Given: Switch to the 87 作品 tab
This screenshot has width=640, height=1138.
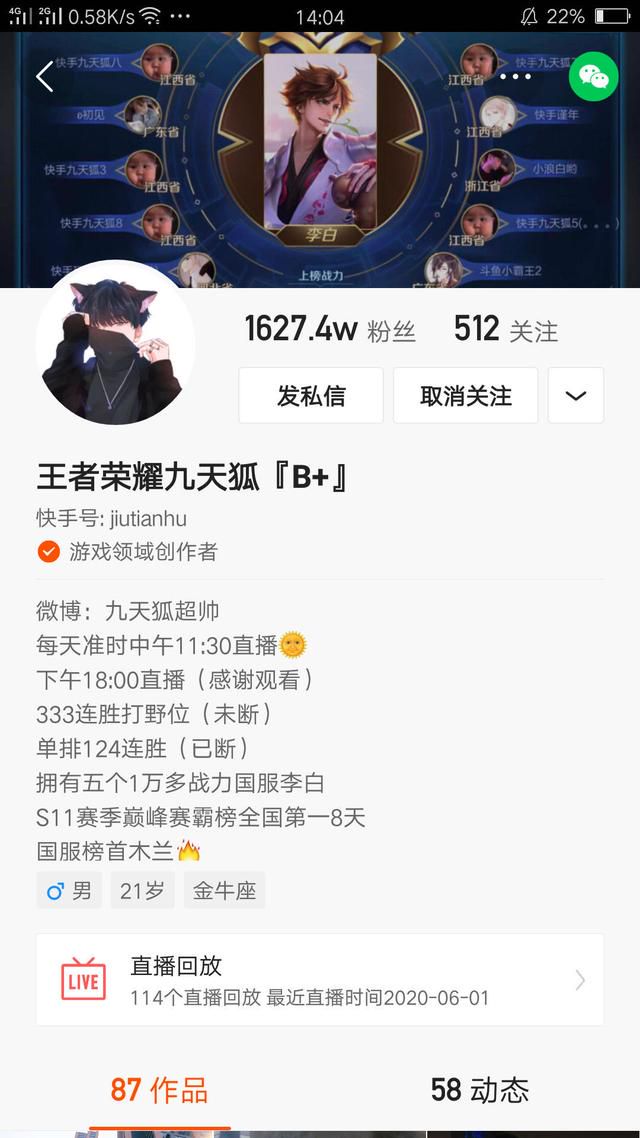Looking at the screenshot, I should click(x=160, y=1090).
